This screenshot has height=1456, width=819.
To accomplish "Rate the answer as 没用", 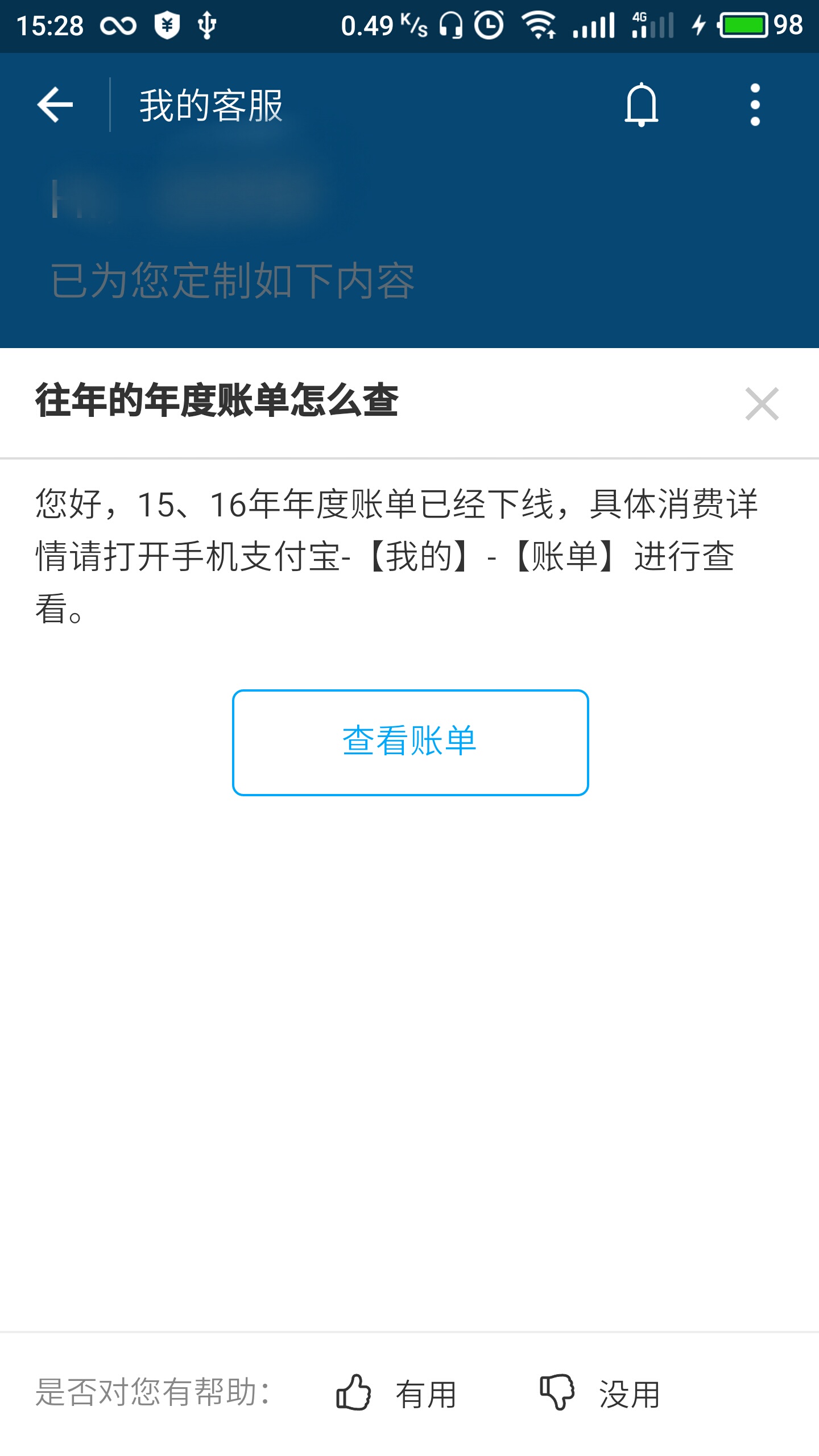I will pyautogui.click(x=600, y=1393).
